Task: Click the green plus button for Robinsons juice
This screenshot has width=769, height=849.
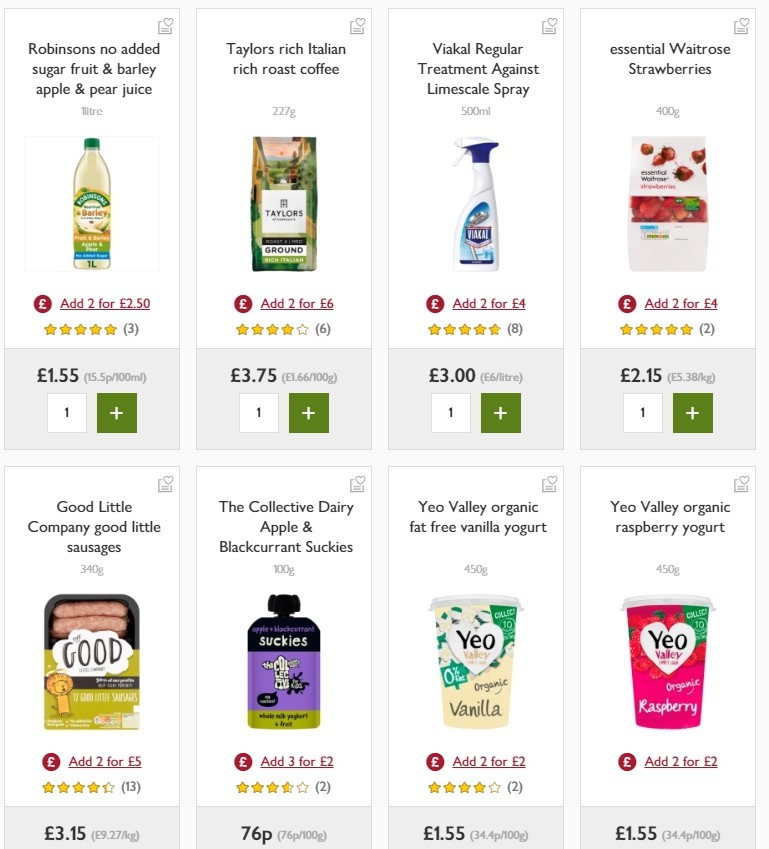Action: [x=117, y=412]
